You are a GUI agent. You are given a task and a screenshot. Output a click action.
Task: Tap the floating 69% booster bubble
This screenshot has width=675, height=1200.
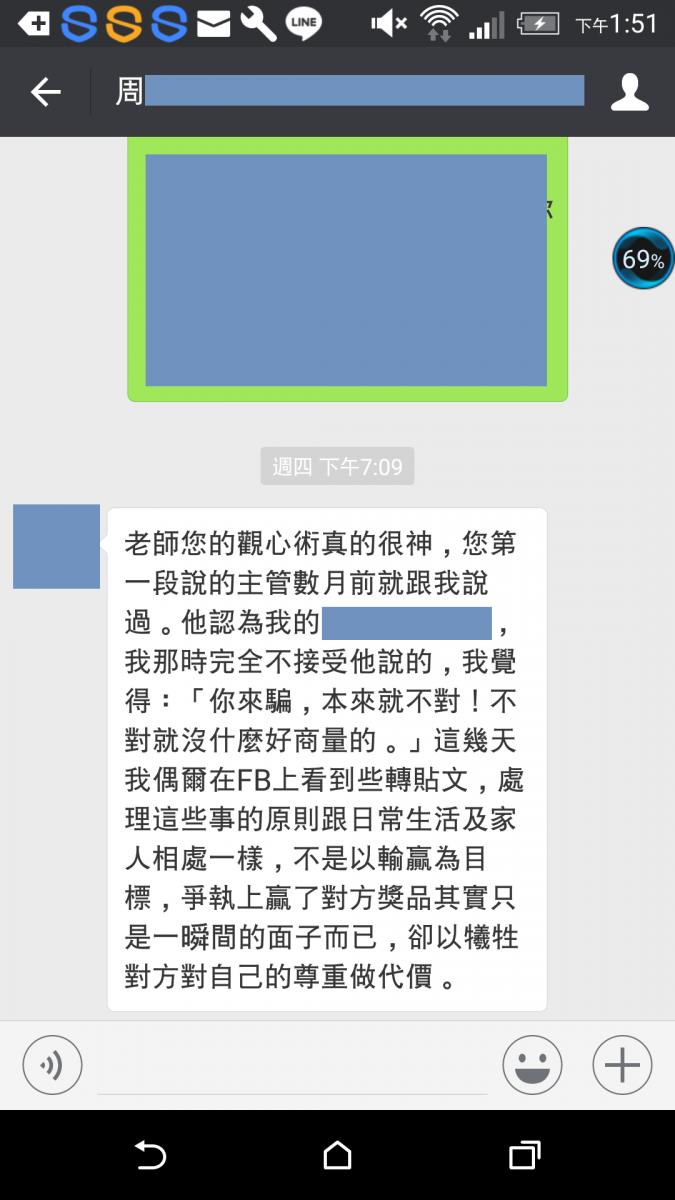[x=643, y=259]
